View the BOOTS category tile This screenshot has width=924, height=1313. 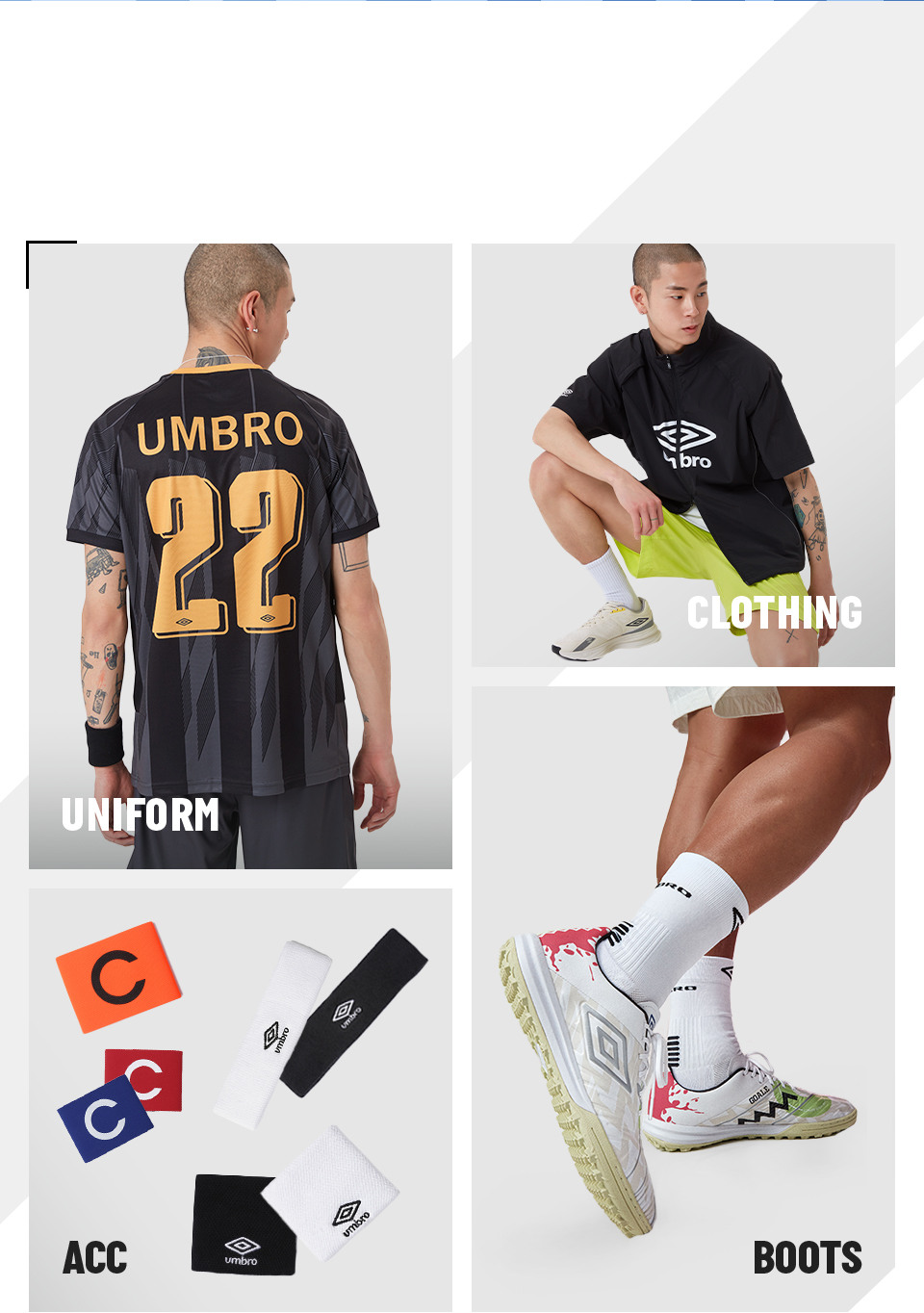tap(683, 998)
